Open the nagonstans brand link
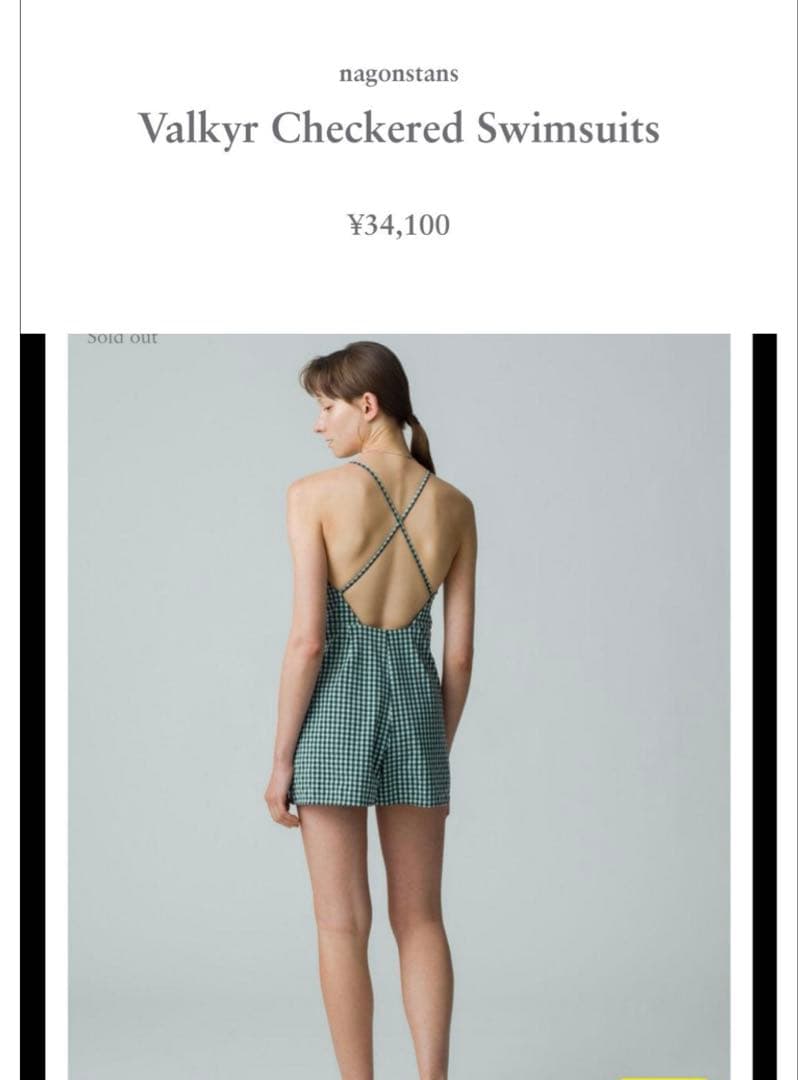This screenshot has width=798, height=1080. point(399,74)
